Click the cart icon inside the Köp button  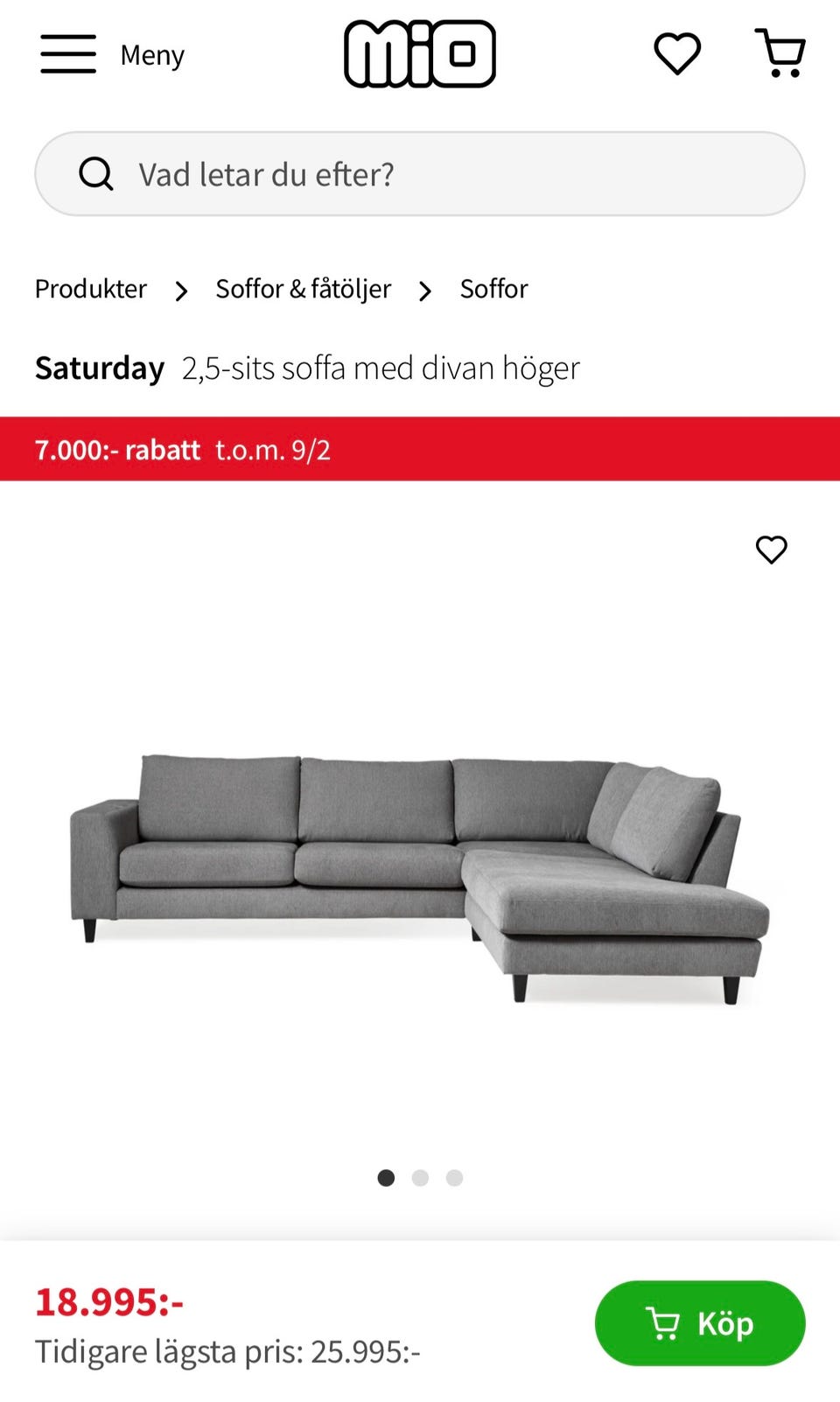pyautogui.click(x=665, y=1324)
